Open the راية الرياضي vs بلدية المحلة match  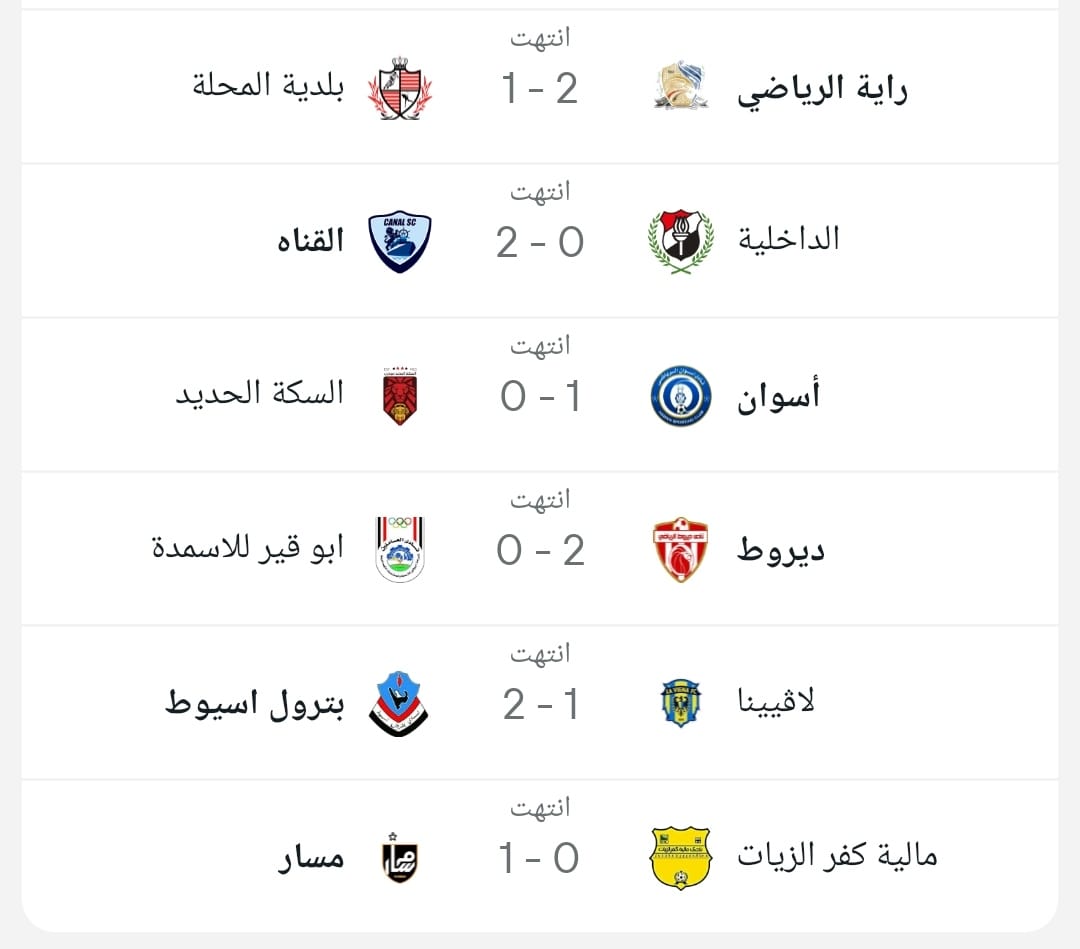540,88
